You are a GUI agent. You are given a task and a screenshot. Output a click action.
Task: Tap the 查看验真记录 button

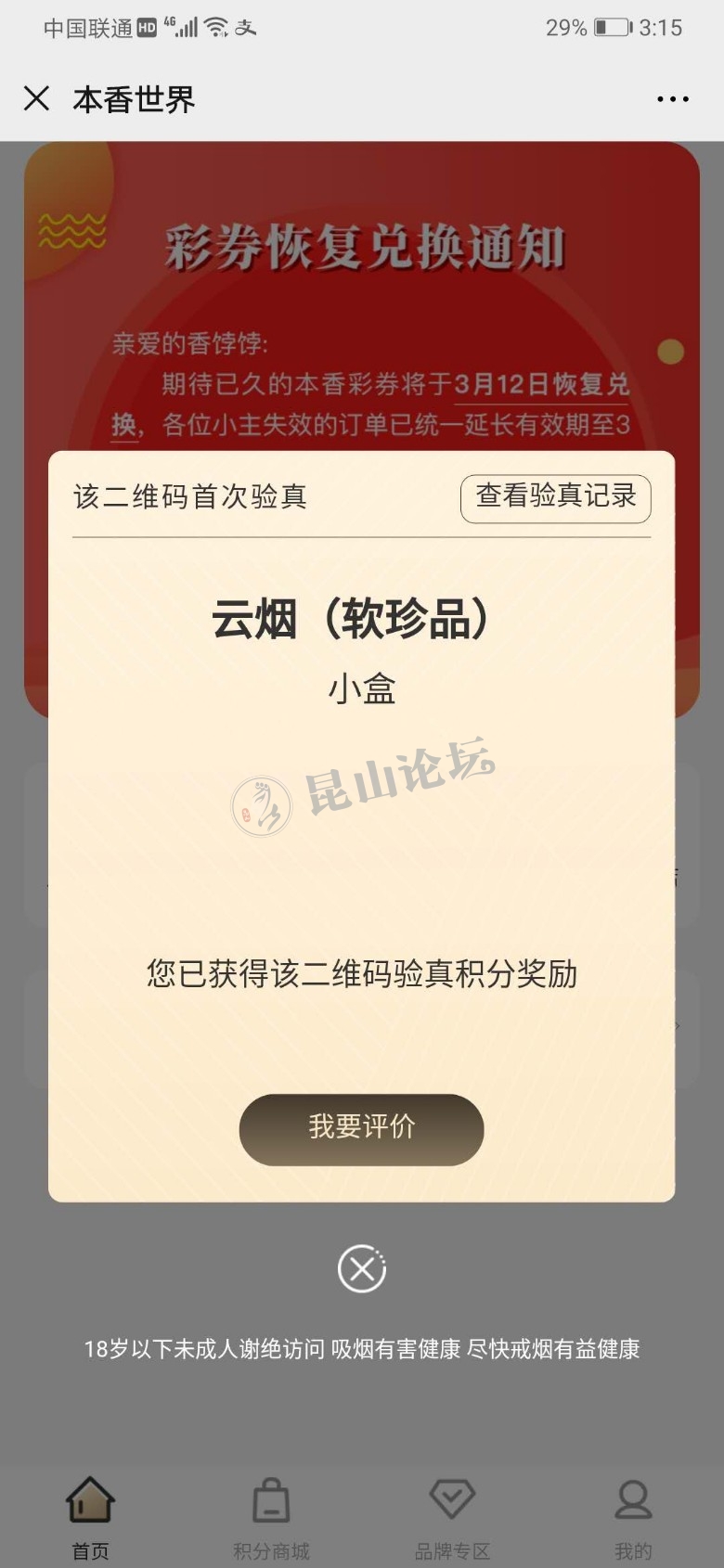click(x=555, y=498)
